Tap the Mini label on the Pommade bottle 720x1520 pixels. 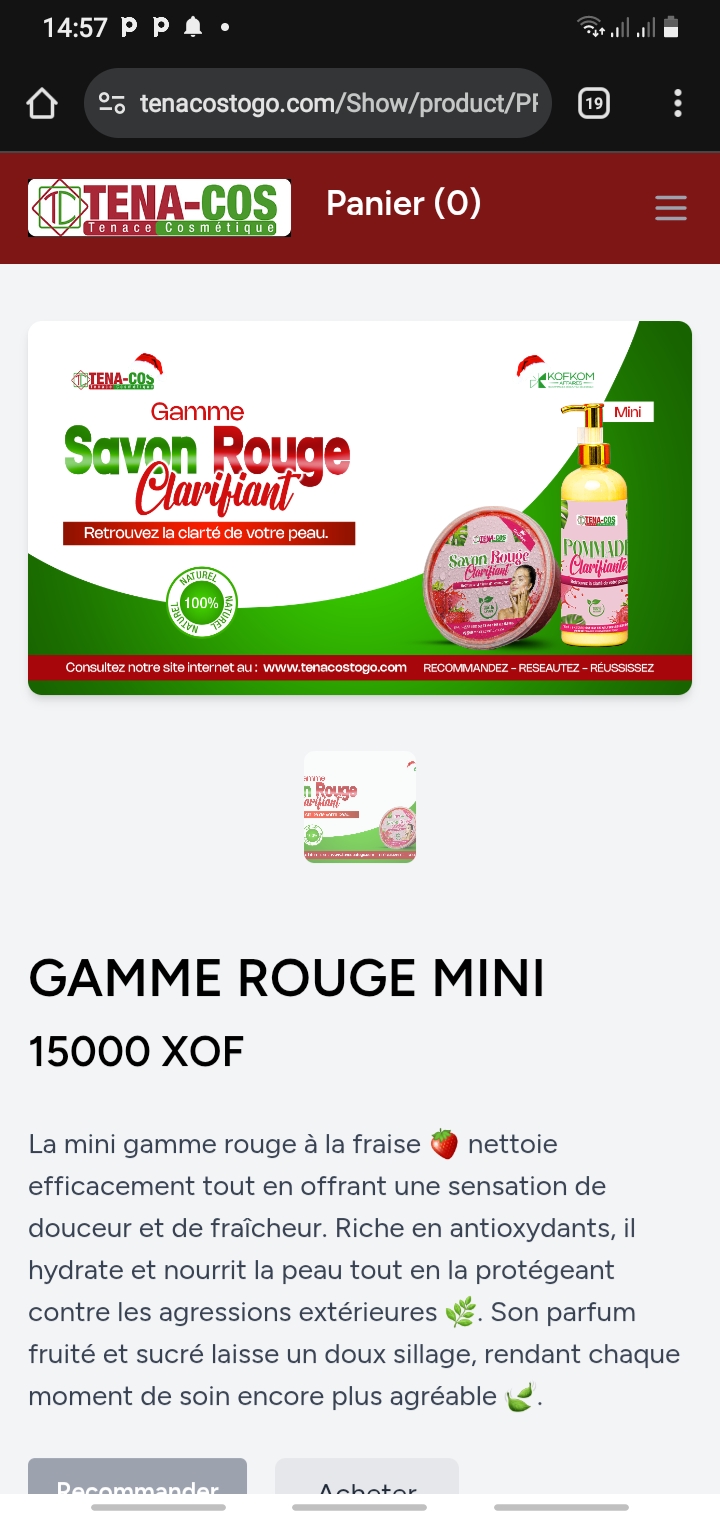pyautogui.click(x=629, y=411)
